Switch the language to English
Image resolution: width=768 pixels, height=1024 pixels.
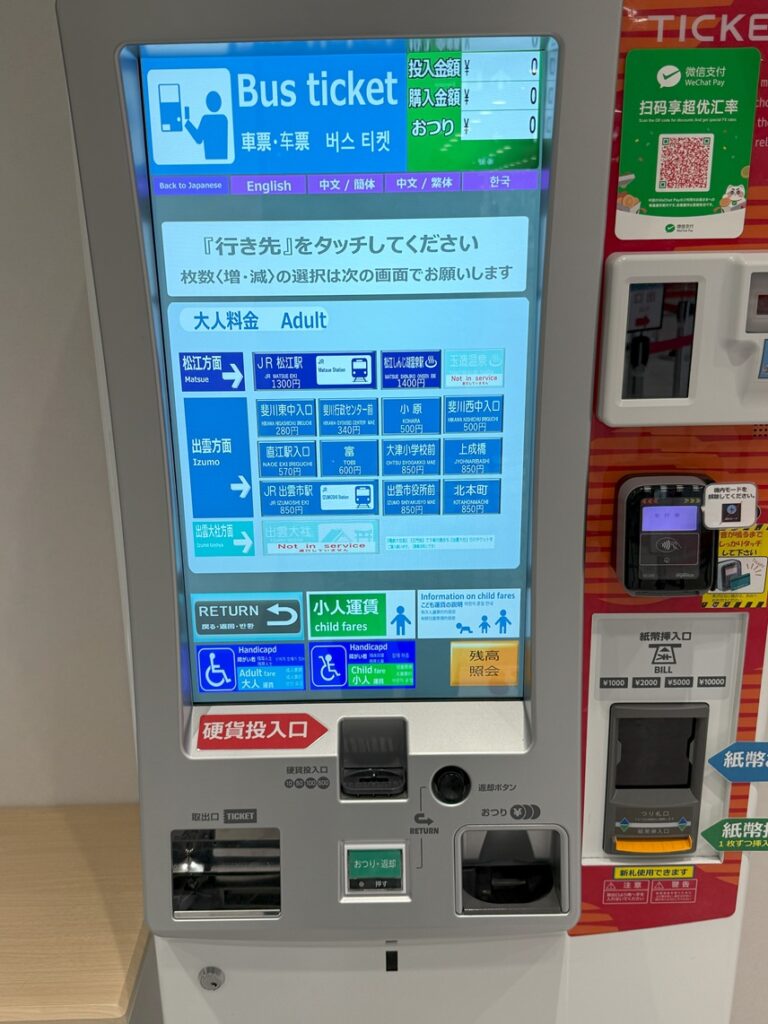click(x=268, y=186)
